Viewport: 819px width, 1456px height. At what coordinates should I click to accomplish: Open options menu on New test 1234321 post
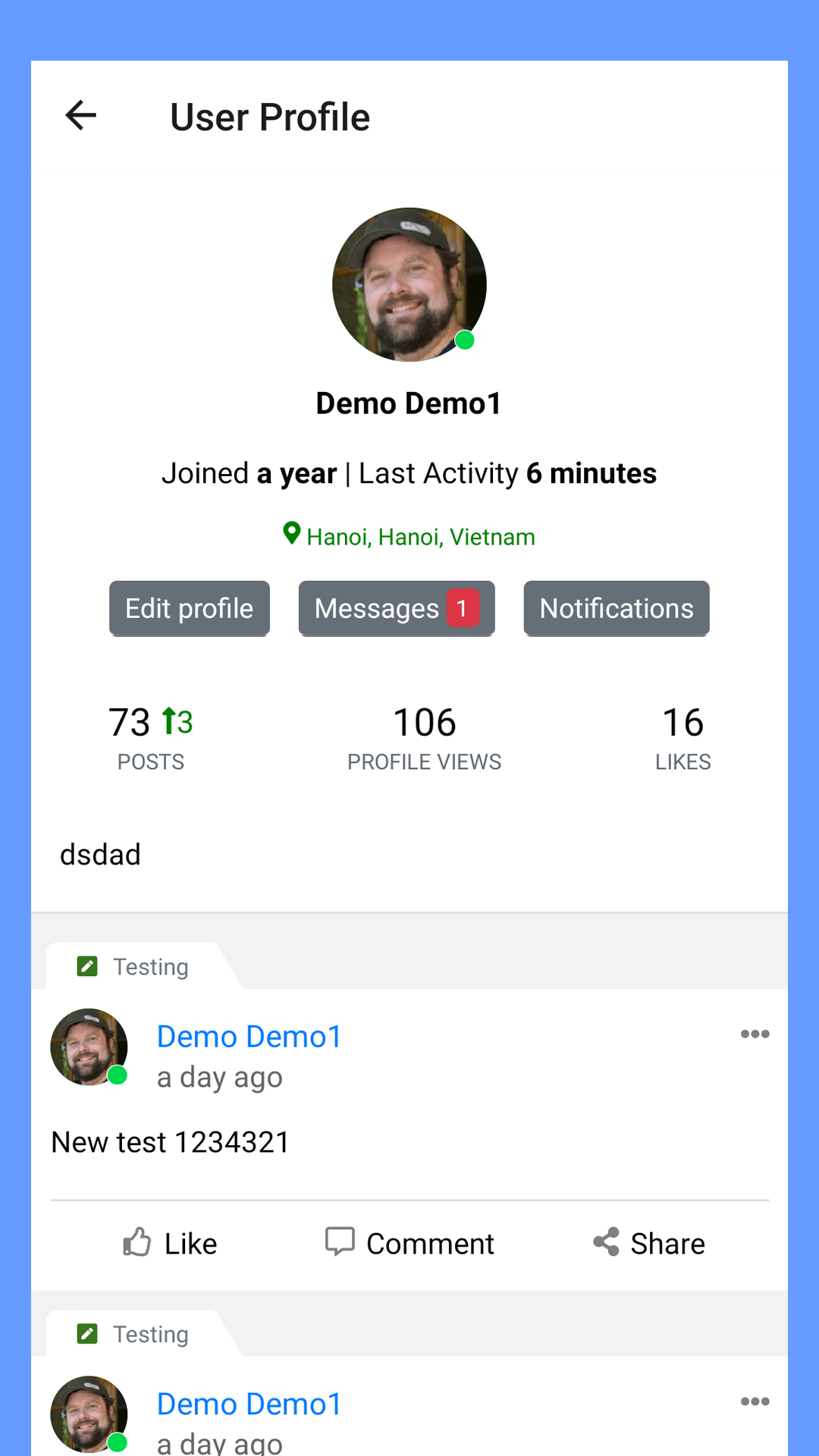point(755,1034)
